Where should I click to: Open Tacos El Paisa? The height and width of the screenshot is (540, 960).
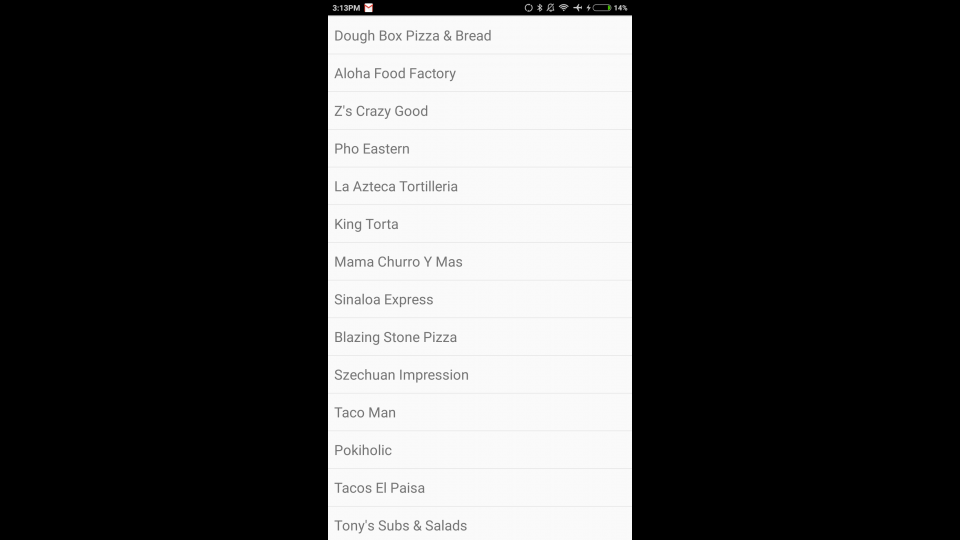click(x=379, y=488)
